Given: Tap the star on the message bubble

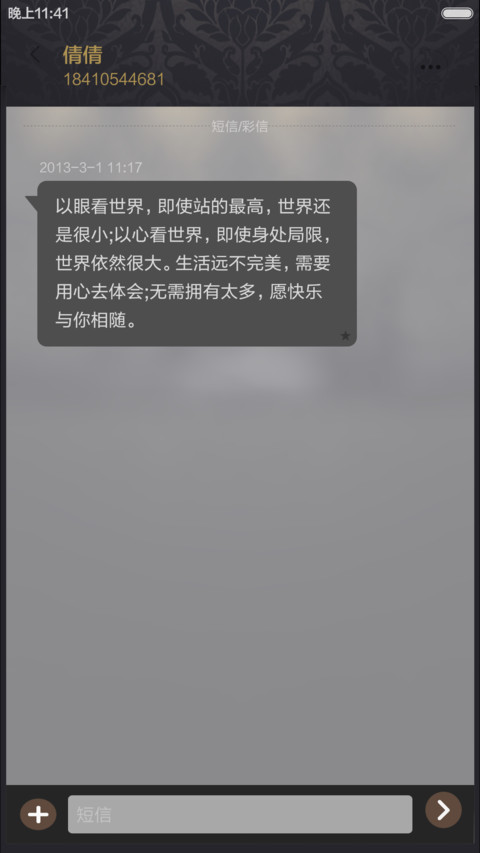Looking at the screenshot, I should (345, 336).
